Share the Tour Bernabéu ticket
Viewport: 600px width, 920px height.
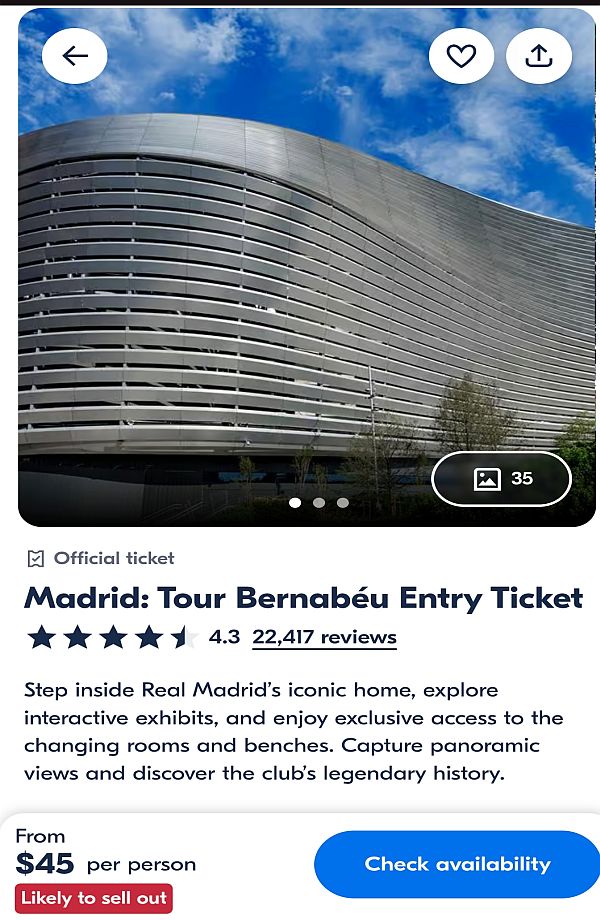point(539,56)
